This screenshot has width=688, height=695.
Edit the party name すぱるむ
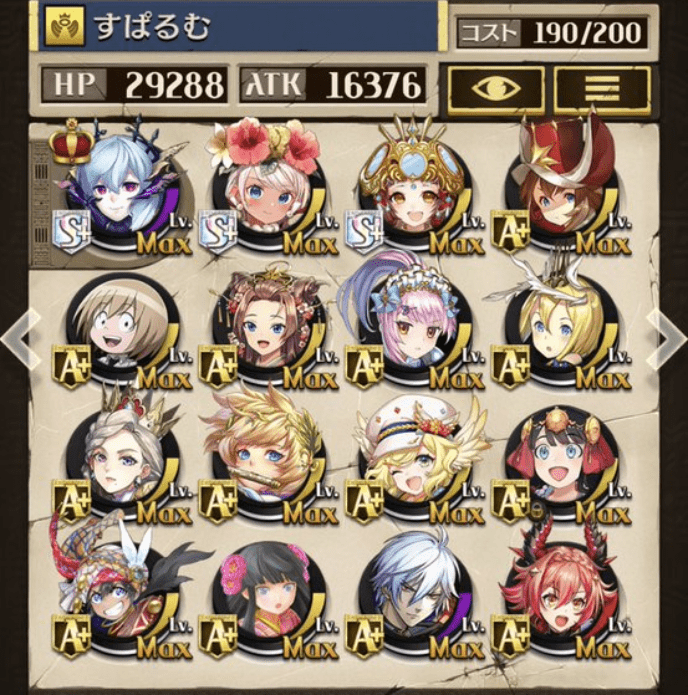[240, 27]
